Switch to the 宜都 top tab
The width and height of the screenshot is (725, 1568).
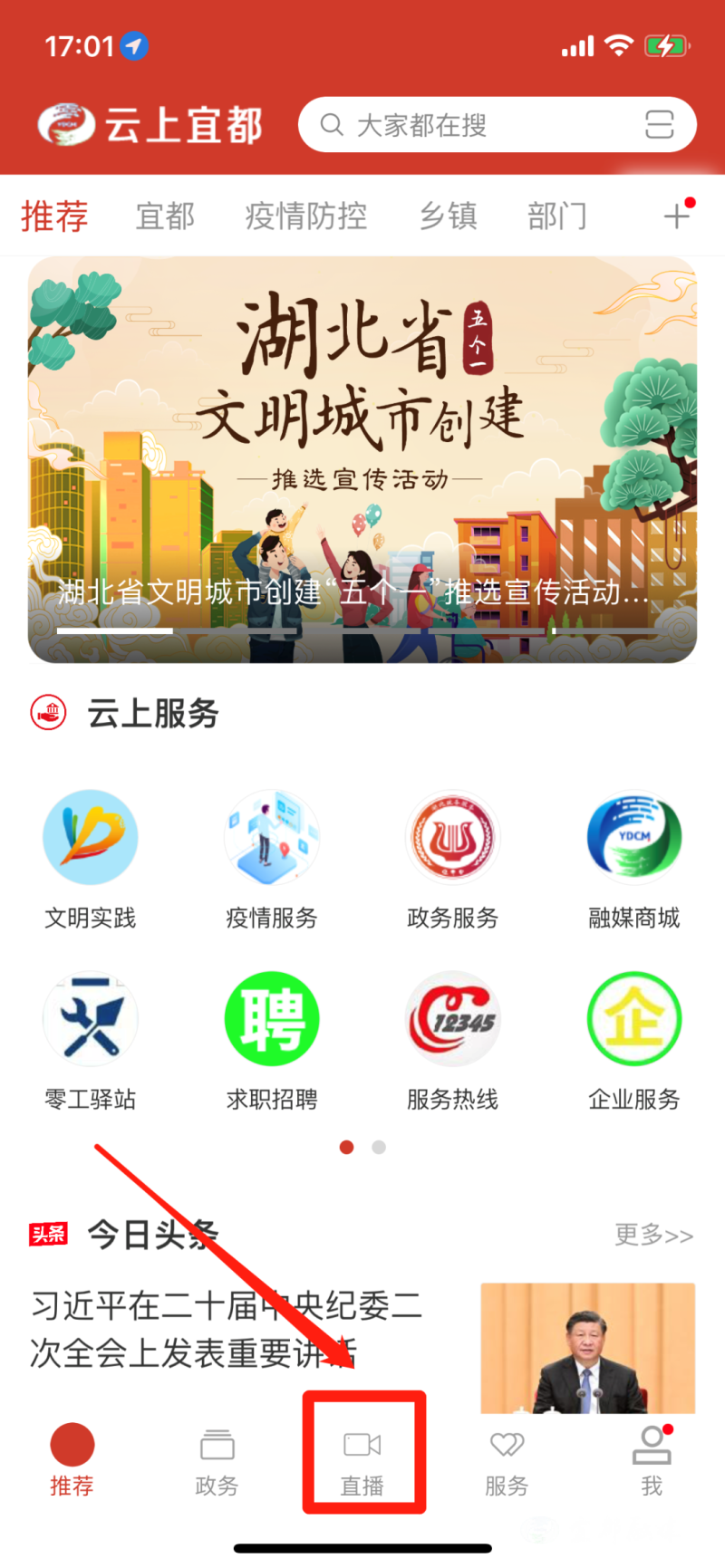[x=165, y=216]
